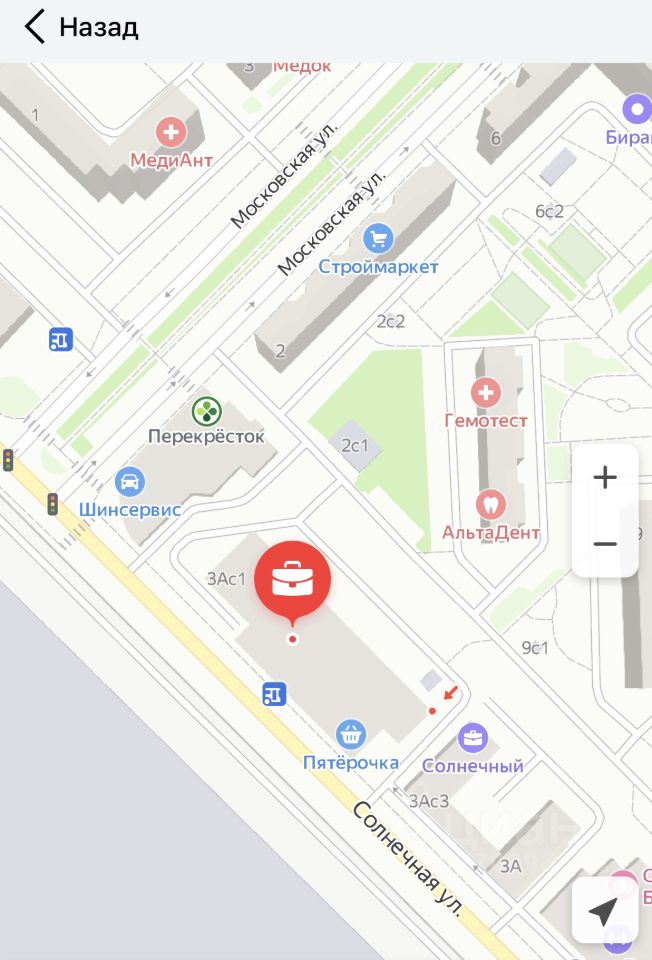Image resolution: width=652 pixels, height=960 pixels.
Task: Zoom in the map with plus
Action: click(x=605, y=478)
